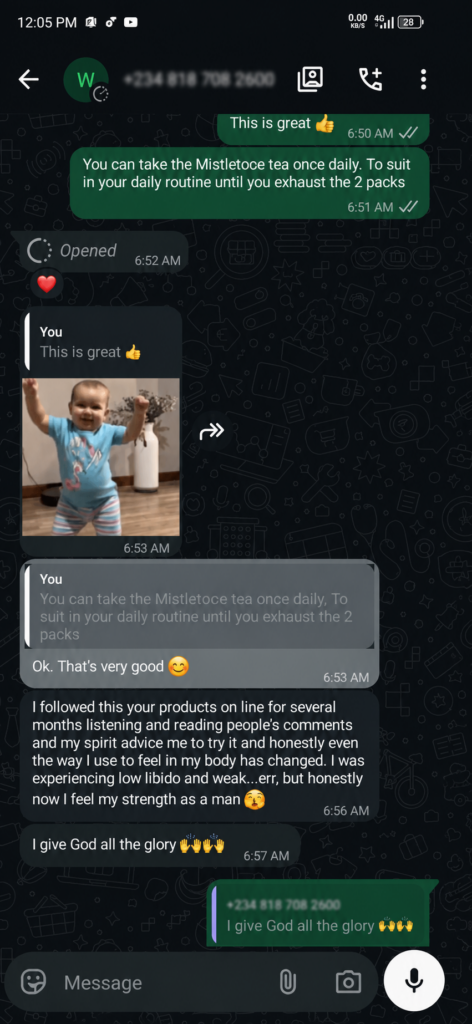Tap the view-once Opened message

(104, 251)
